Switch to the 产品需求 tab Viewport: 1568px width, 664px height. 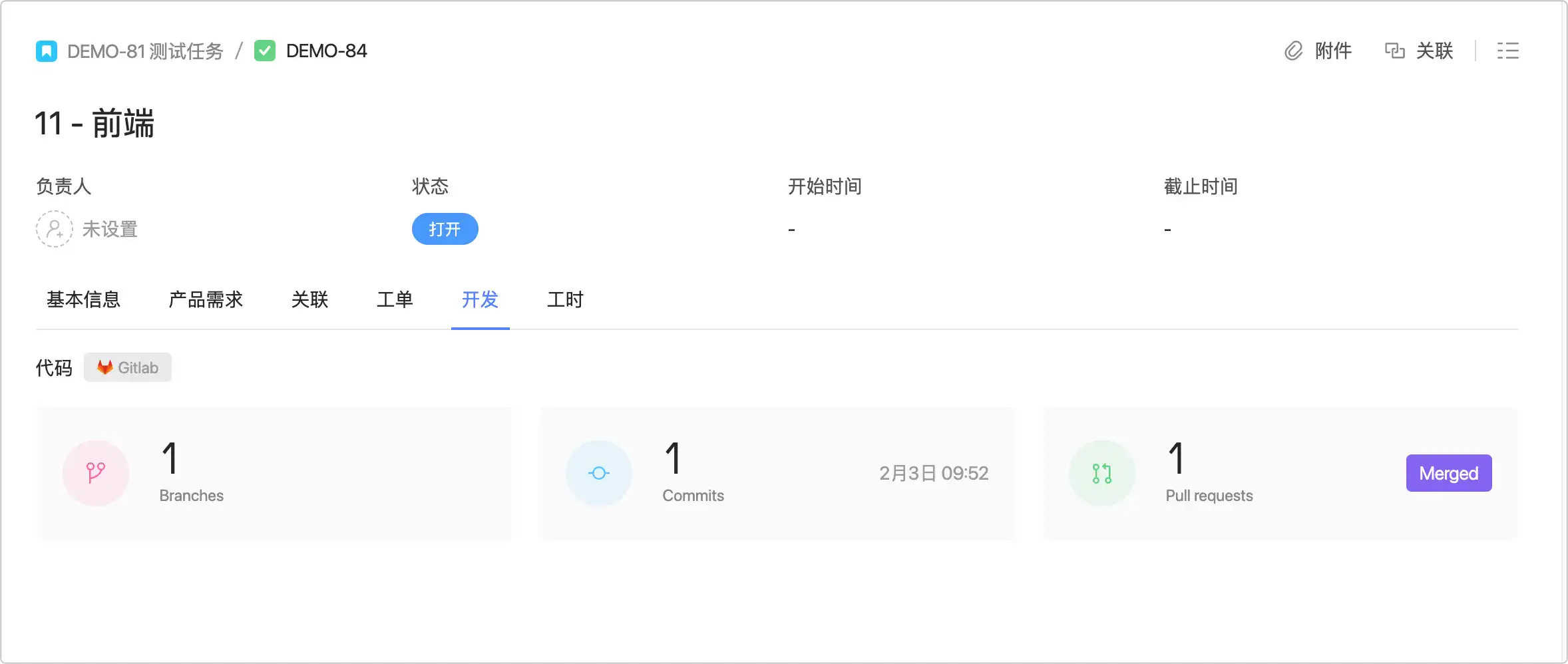tap(206, 300)
